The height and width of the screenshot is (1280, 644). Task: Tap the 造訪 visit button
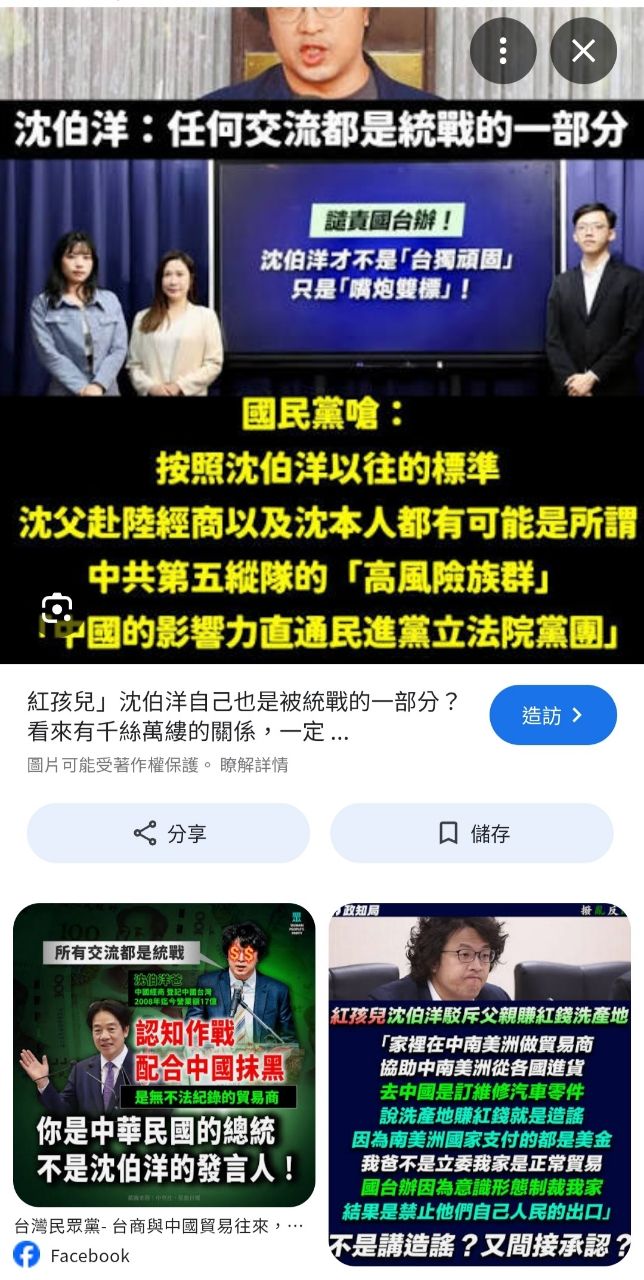click(552, 715)
